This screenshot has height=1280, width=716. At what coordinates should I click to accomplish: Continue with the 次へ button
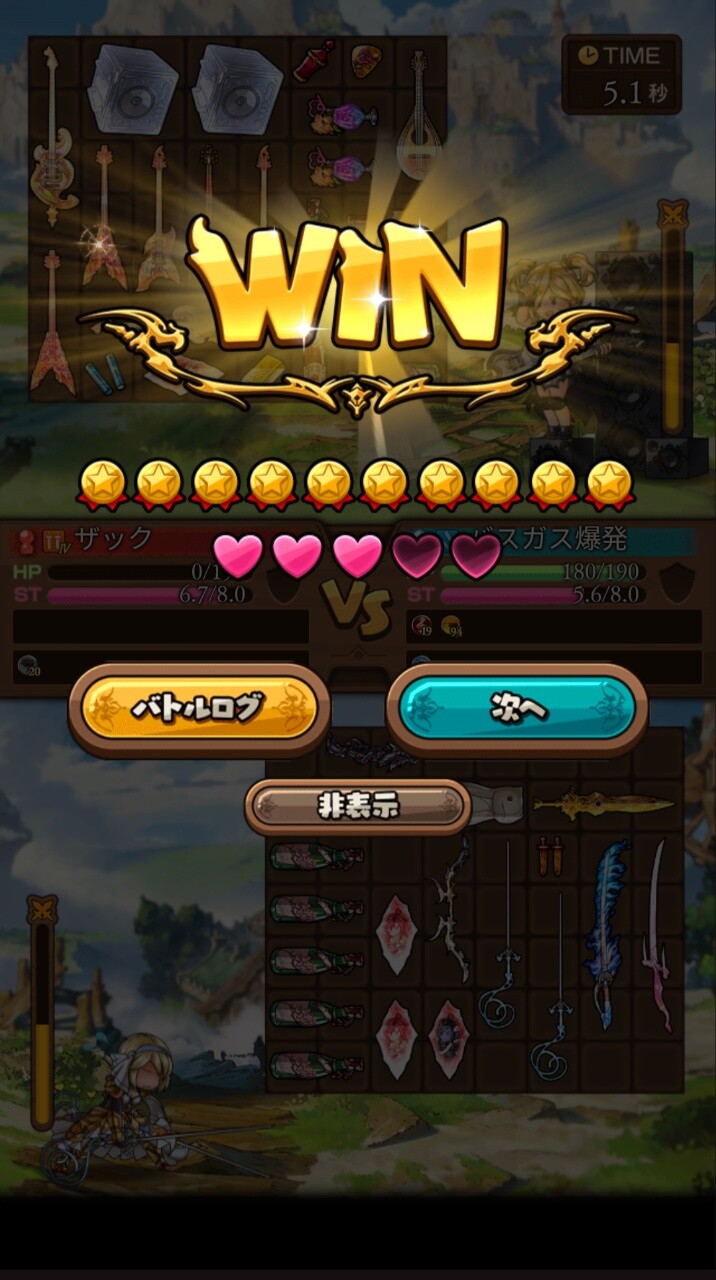pyautogui.click(x=517, y=708)
